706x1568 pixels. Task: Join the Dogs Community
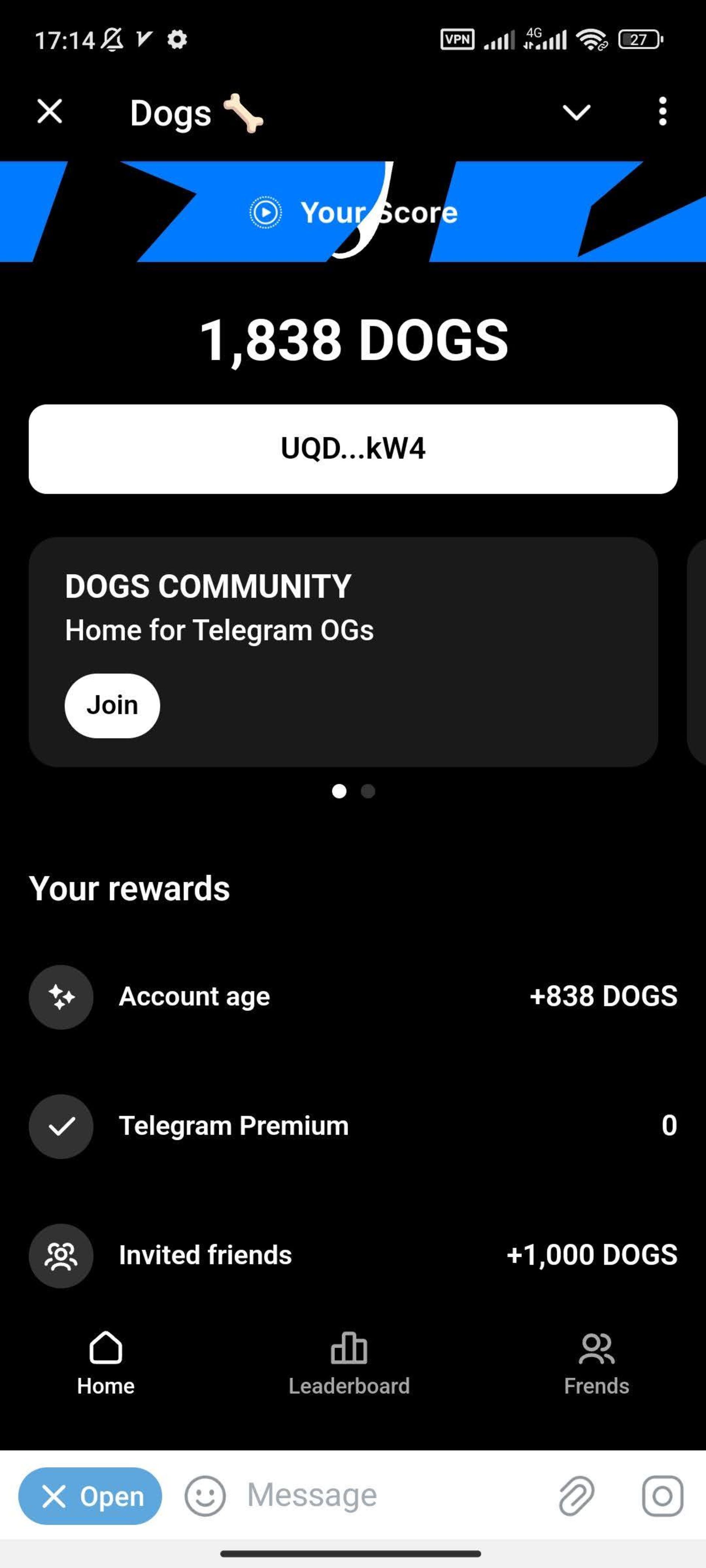pos(112,706)
